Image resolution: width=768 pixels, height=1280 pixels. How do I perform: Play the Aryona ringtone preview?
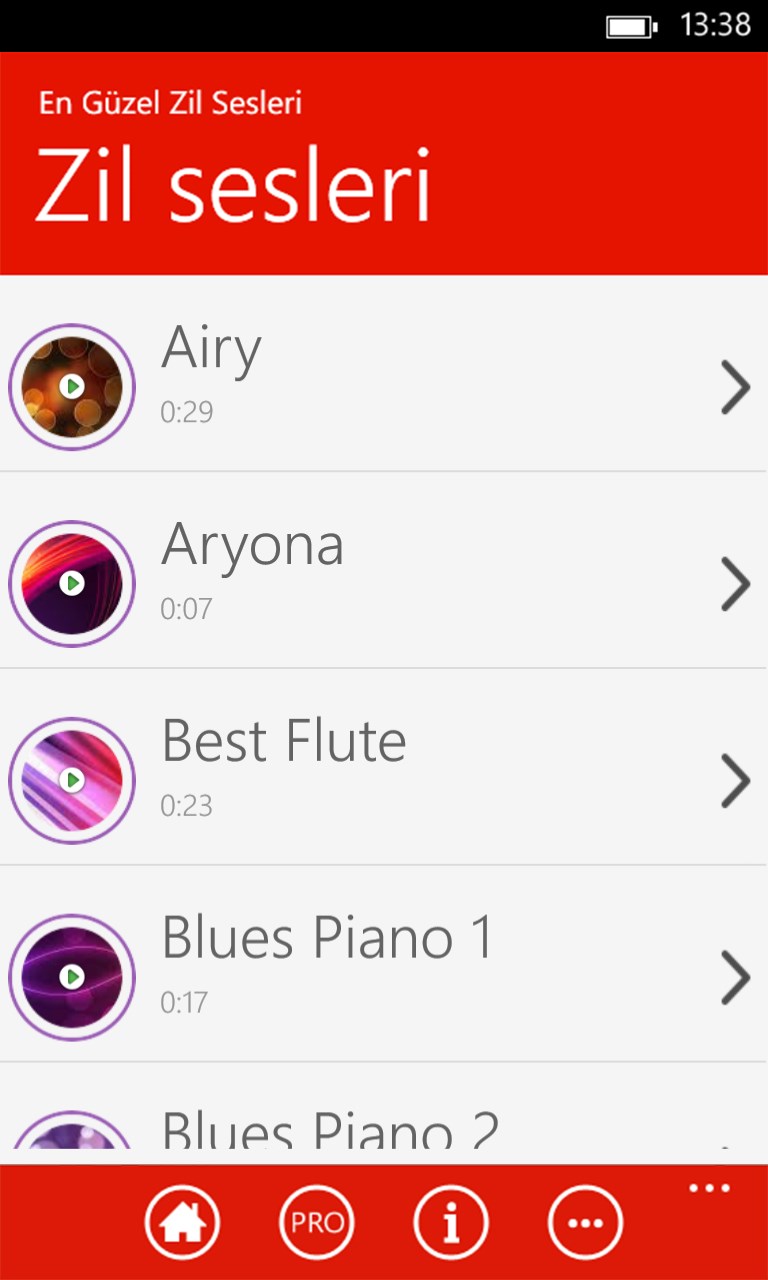(71, 583)
